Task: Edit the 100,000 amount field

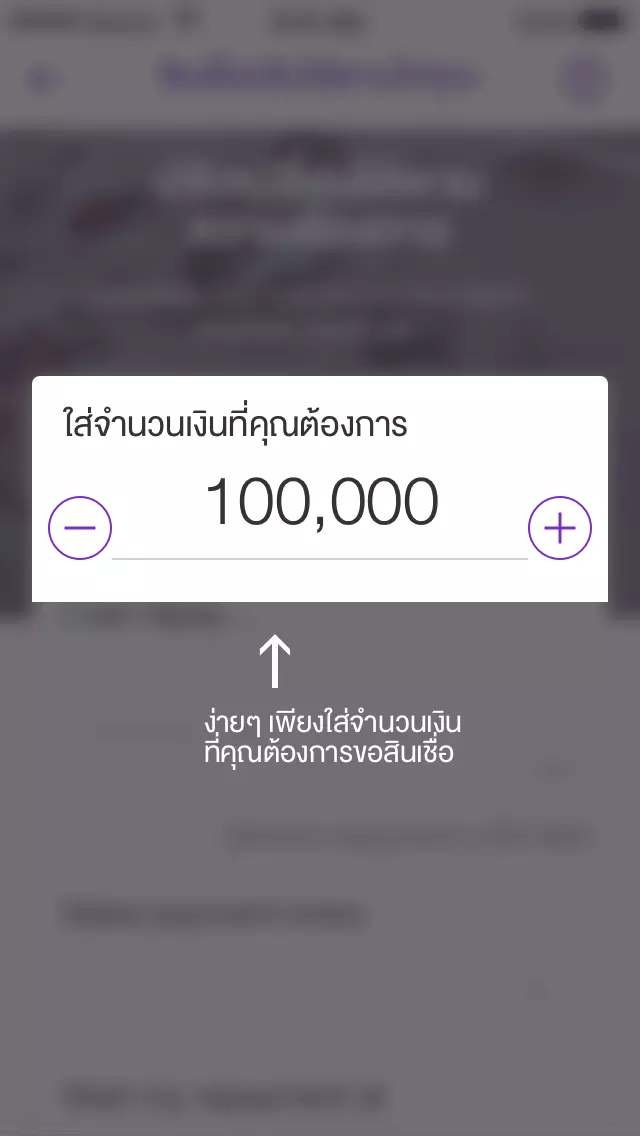Action: (x=320, y=503)
